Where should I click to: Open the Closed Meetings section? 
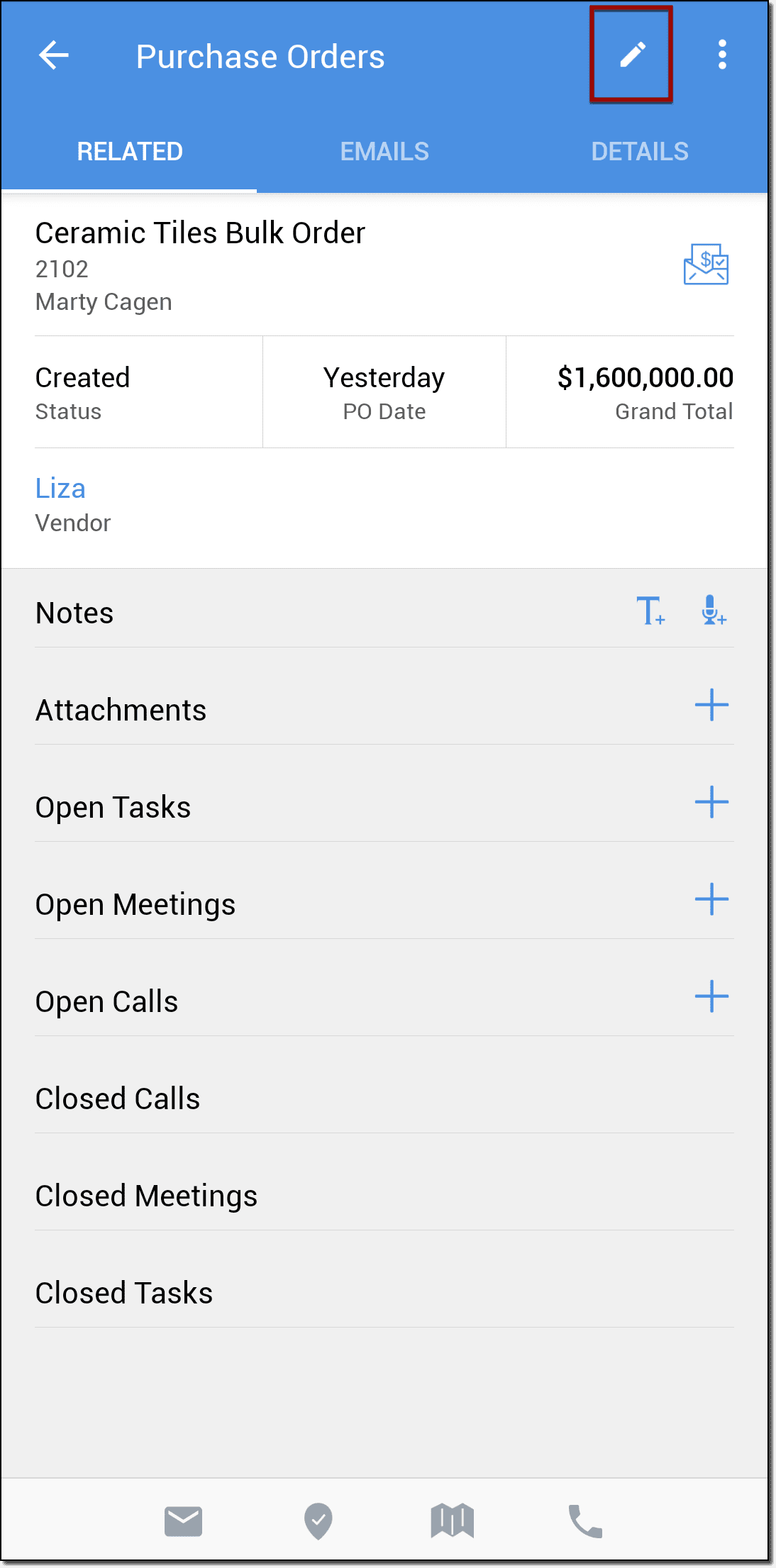point(146,1196)
